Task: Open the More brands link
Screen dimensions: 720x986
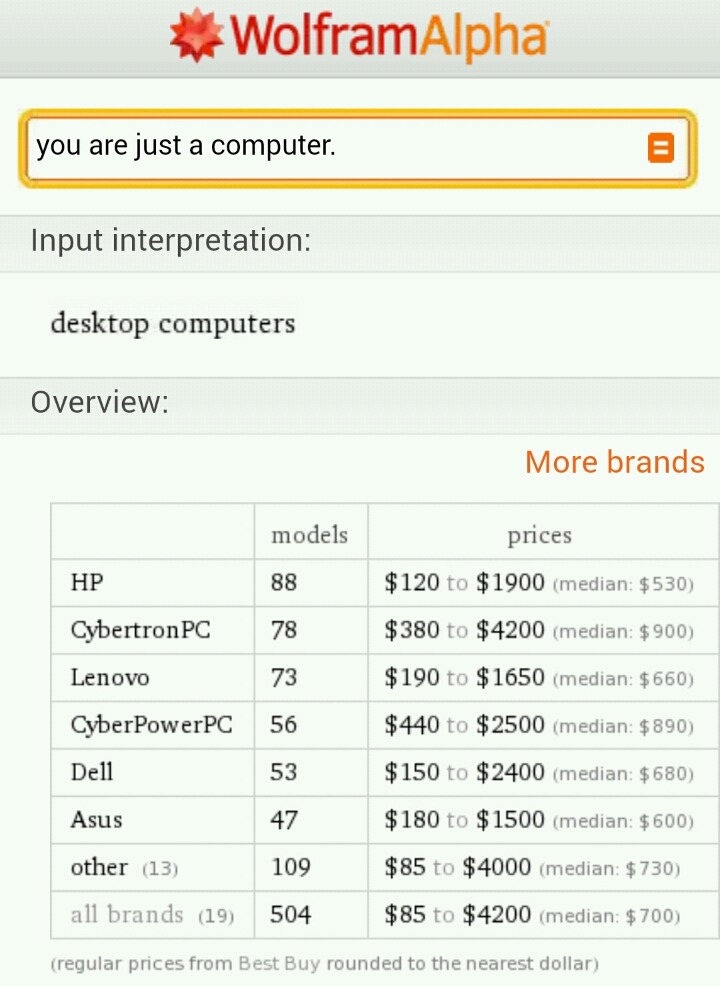Action: click(614, 462)
